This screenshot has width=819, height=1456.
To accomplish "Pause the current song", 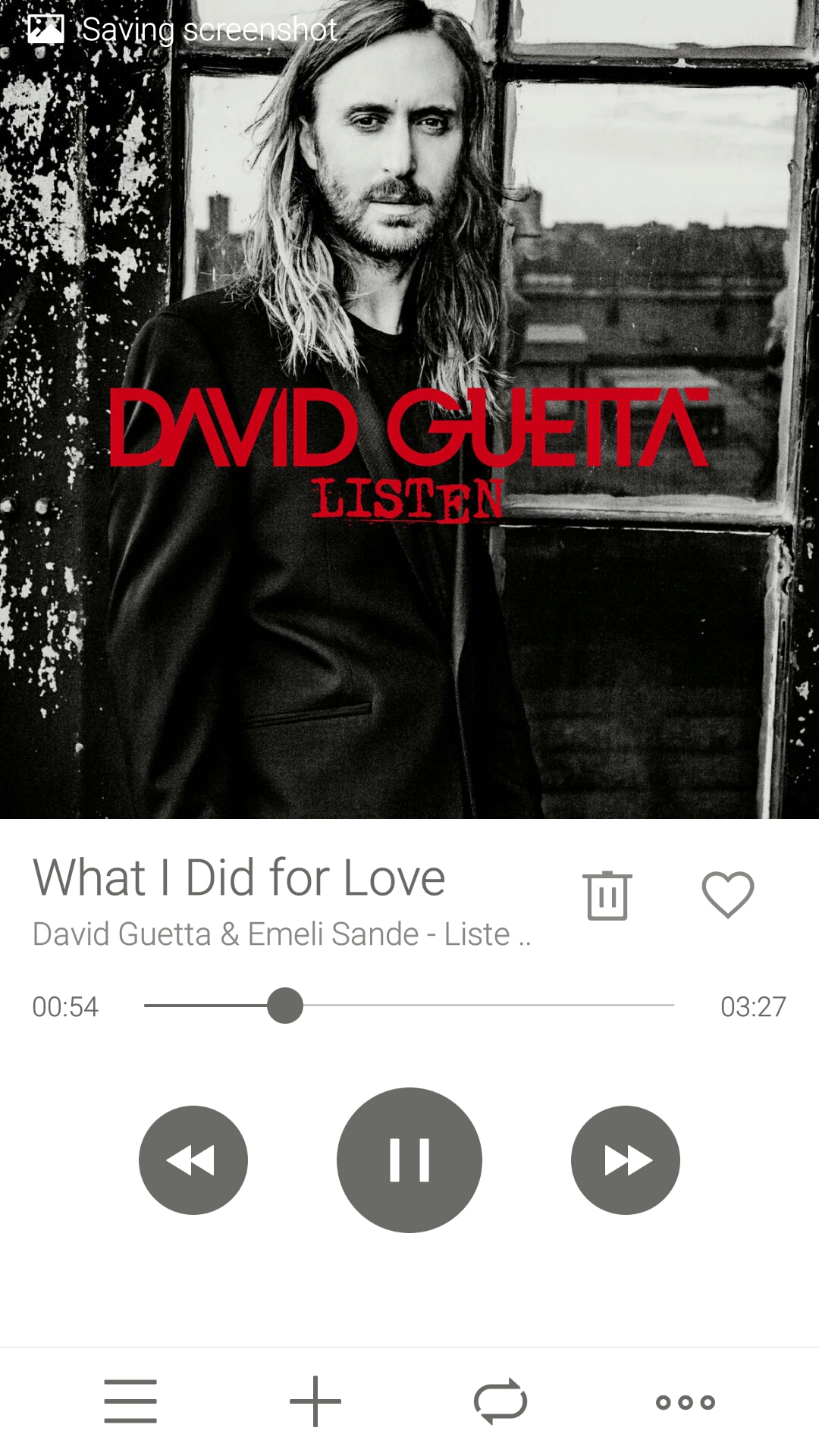I will [409, 1159].
